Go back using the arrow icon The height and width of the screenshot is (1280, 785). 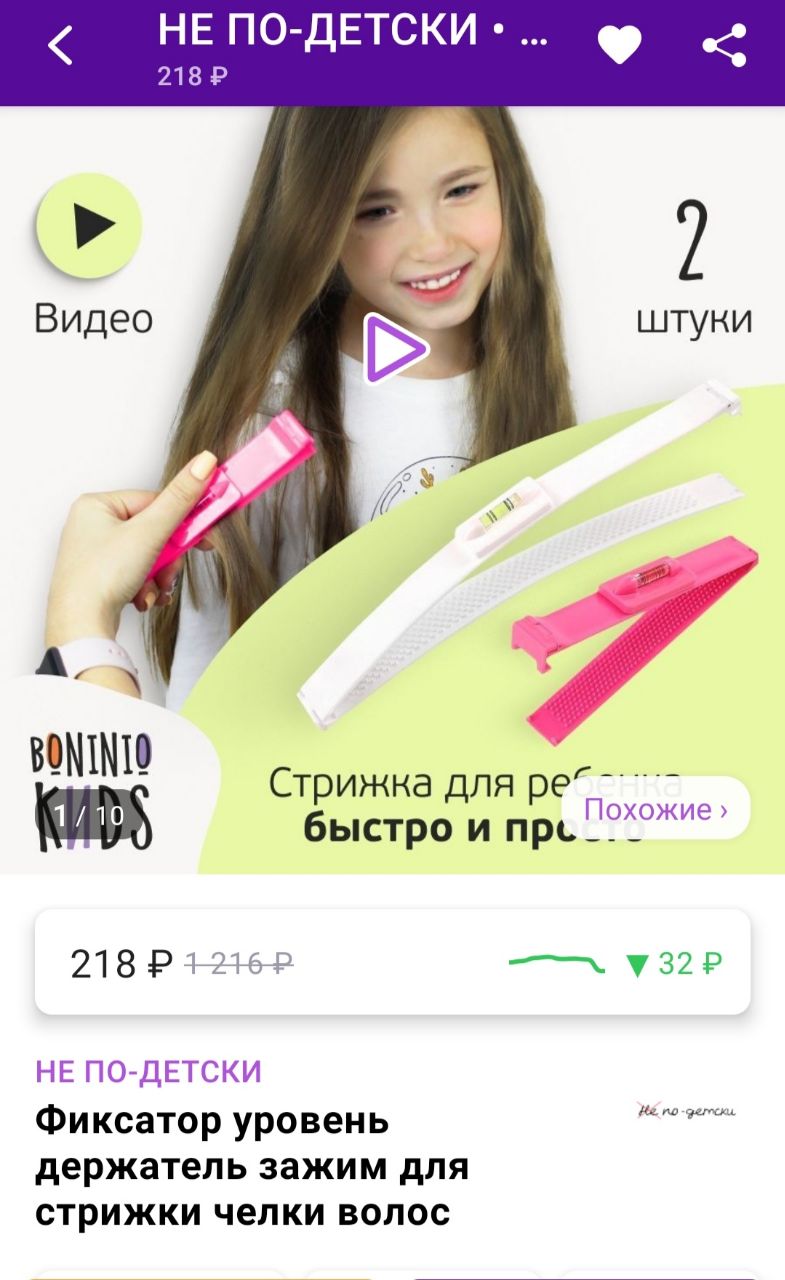click(x=61, y=46)
